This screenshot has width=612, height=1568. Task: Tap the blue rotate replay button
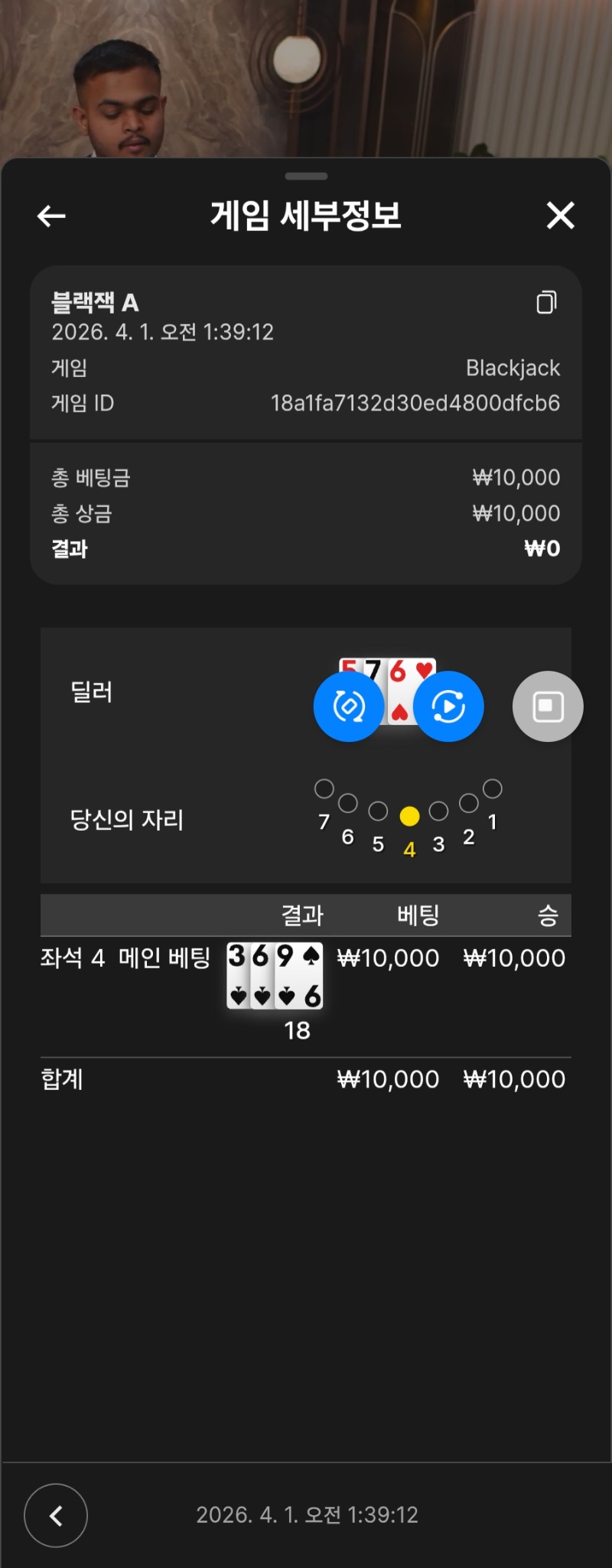pyautogui.click(x=349, y=707)
